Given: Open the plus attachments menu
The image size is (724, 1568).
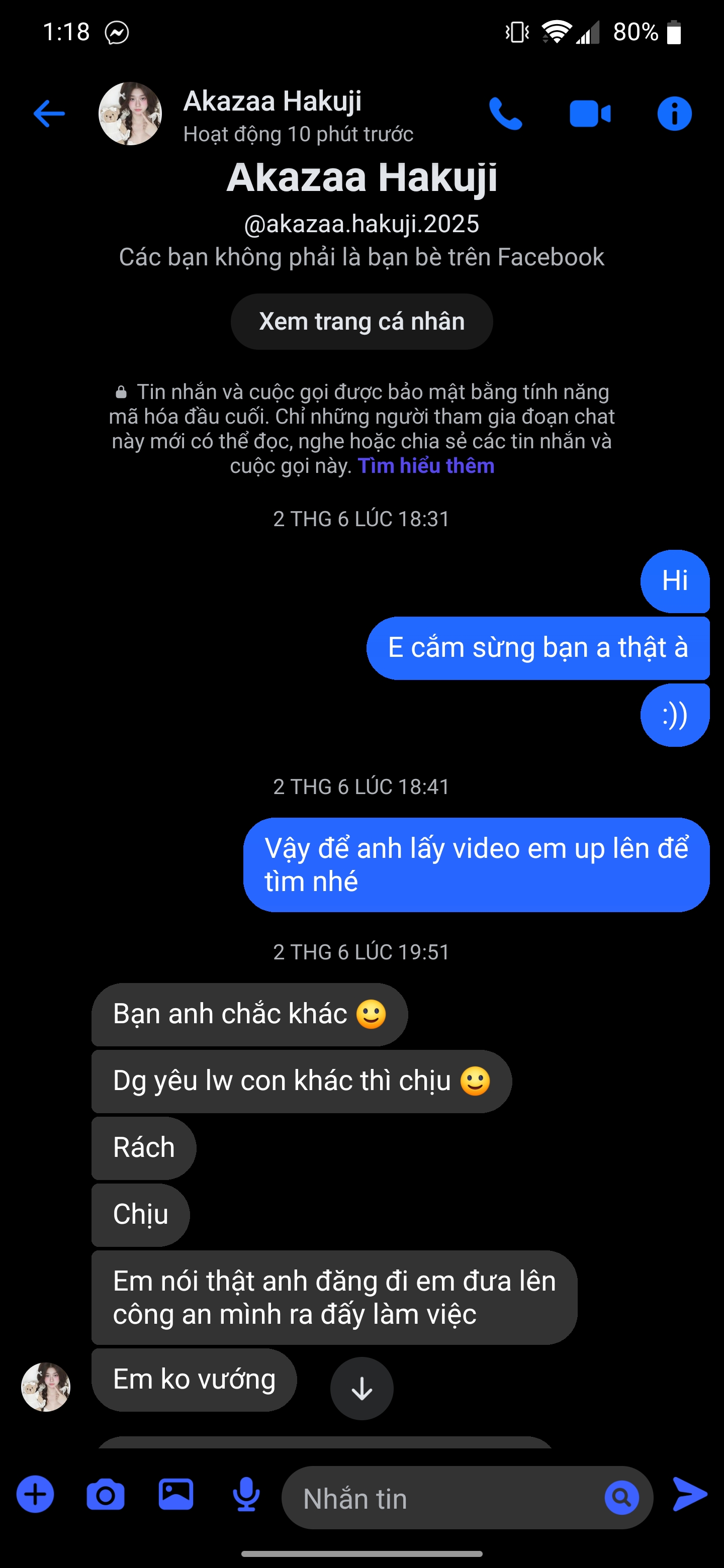Looking at the screenshot, I should tap(35, 1494).
